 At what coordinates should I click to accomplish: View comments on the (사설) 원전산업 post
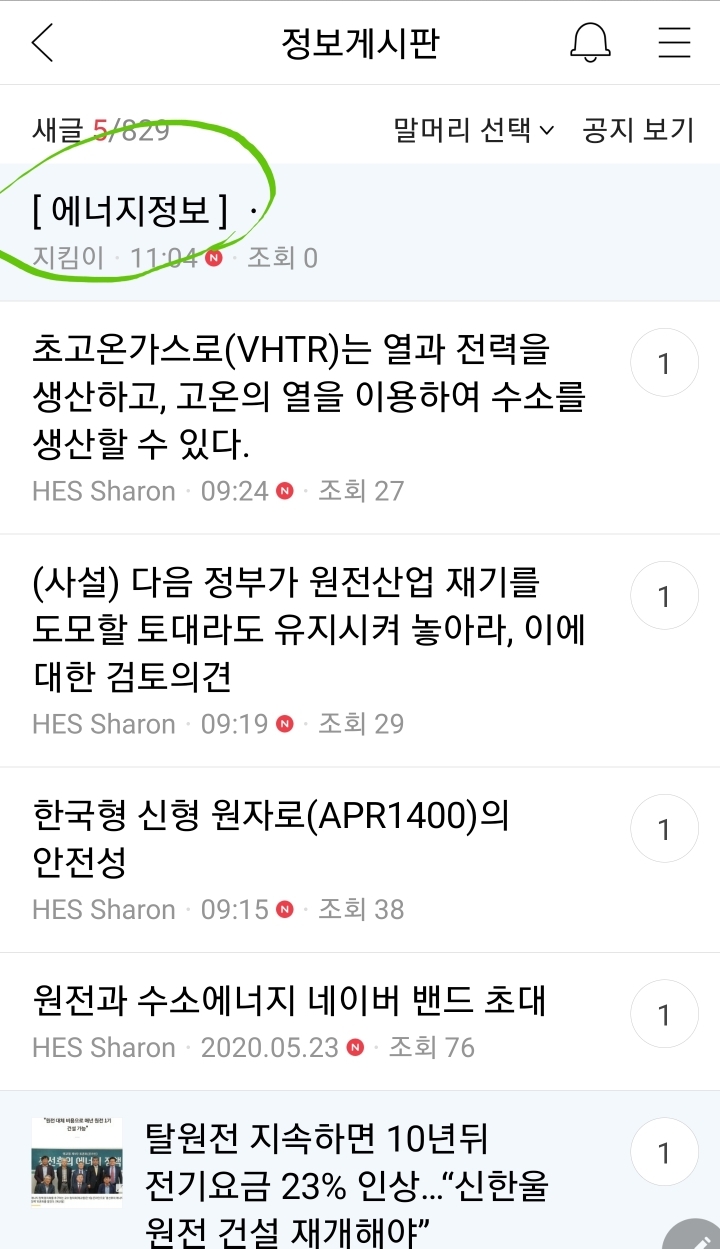(x=664, y=596)
